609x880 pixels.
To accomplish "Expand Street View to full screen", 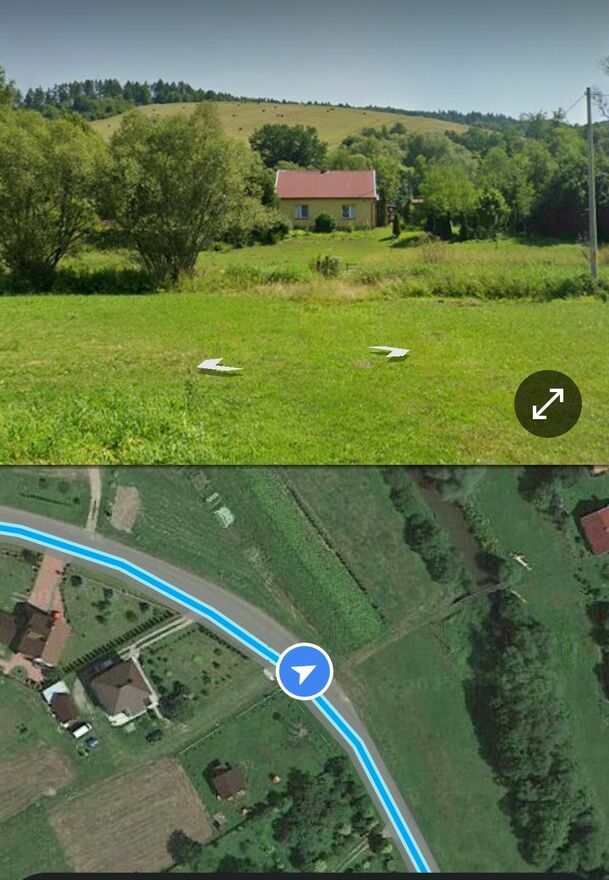I will [x=547, y=404].
